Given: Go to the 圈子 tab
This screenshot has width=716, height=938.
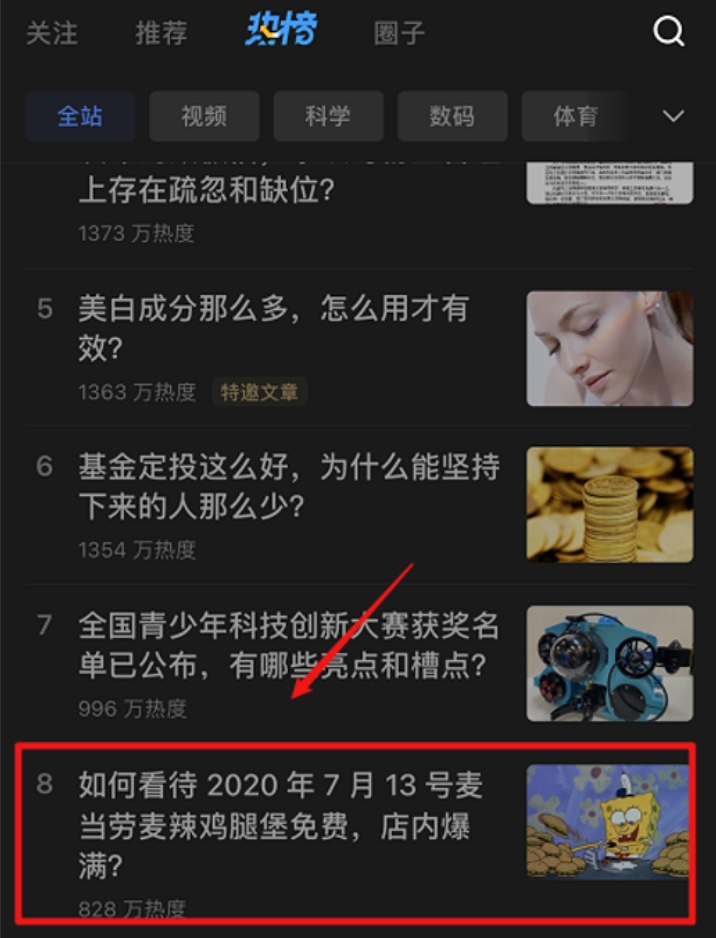Looking at the screenshot, I should click(x=399, y=32).
